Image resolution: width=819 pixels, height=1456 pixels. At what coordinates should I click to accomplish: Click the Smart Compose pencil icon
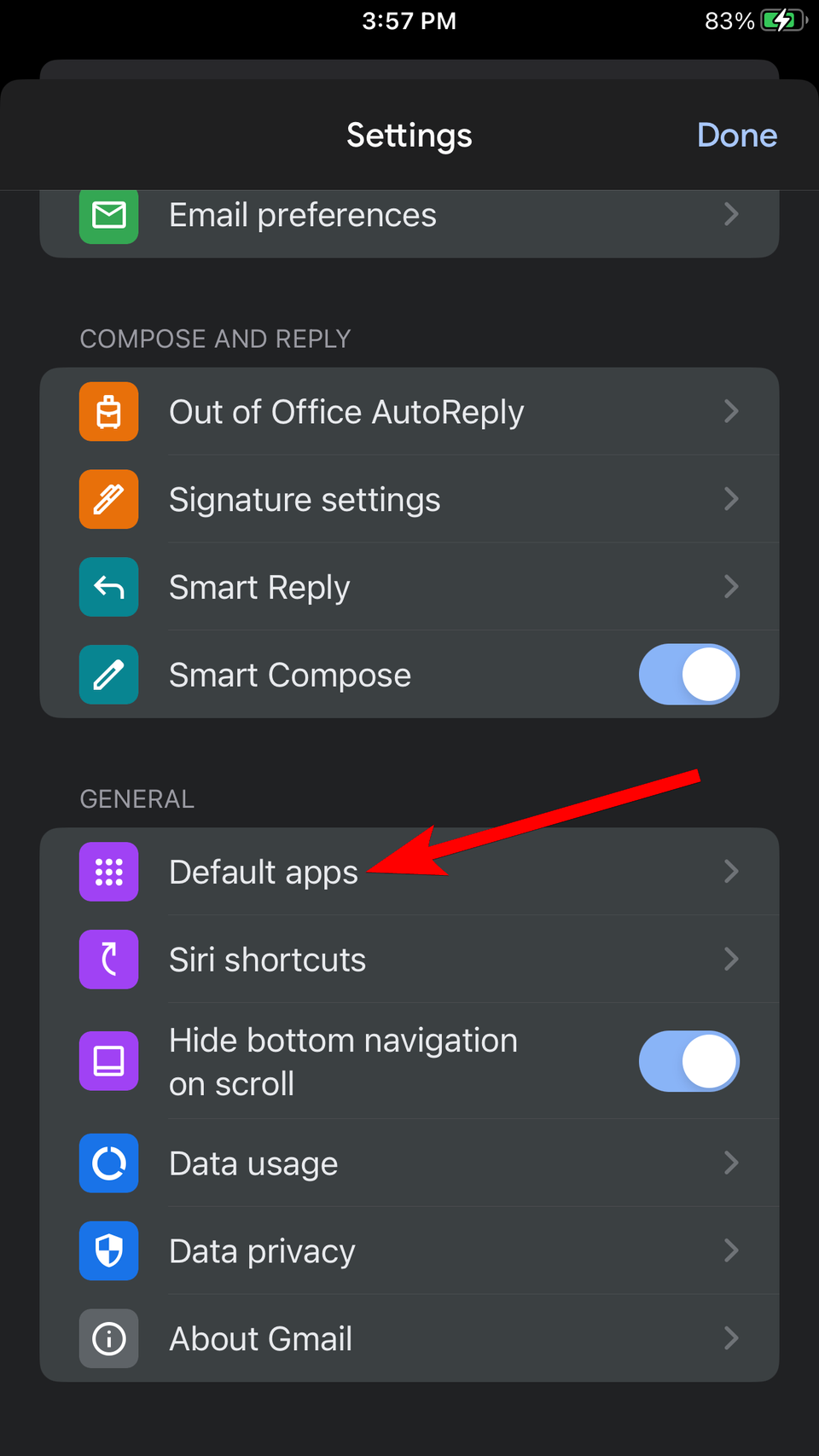(x=108, y=675)
